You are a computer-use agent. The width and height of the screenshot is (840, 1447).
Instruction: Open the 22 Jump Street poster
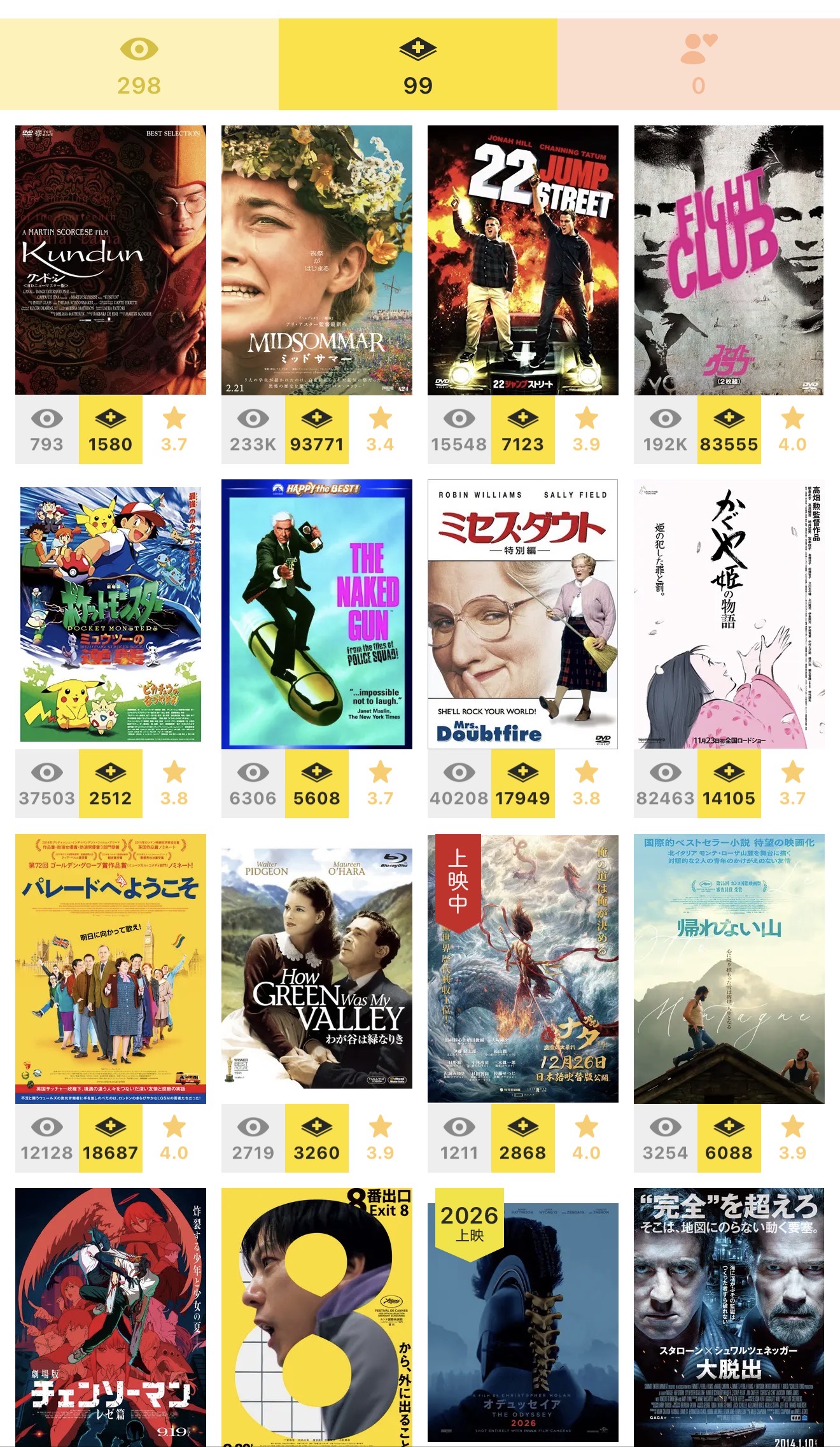pyautogui.click(x=522, y=260)
